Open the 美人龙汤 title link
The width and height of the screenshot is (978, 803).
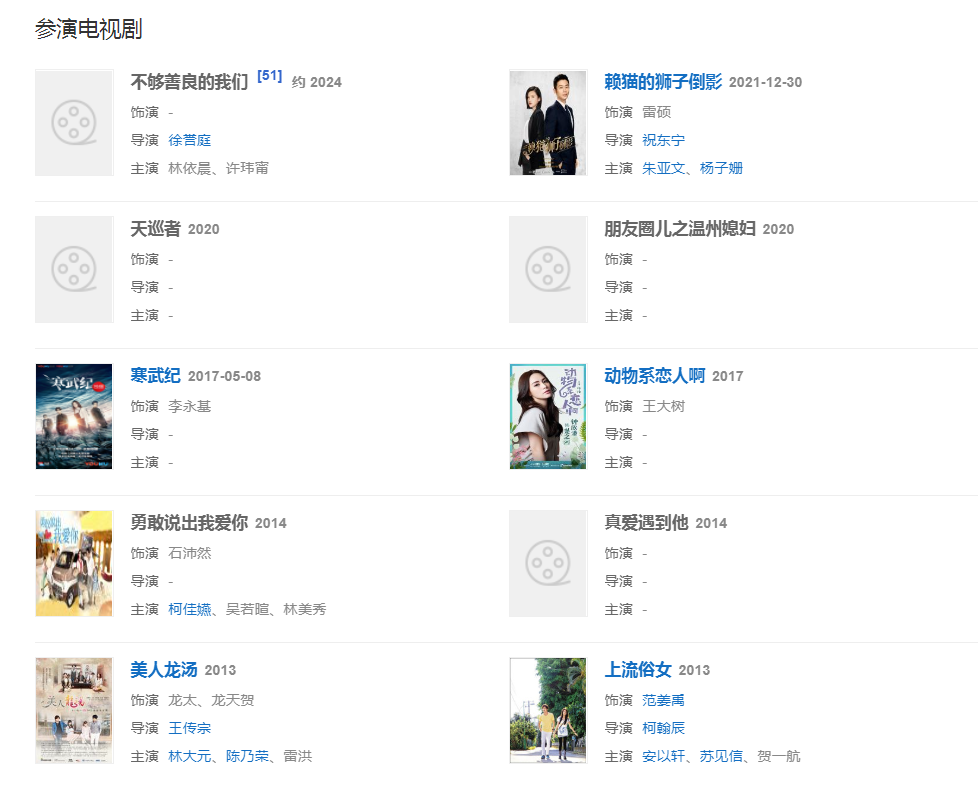(163, 670)
